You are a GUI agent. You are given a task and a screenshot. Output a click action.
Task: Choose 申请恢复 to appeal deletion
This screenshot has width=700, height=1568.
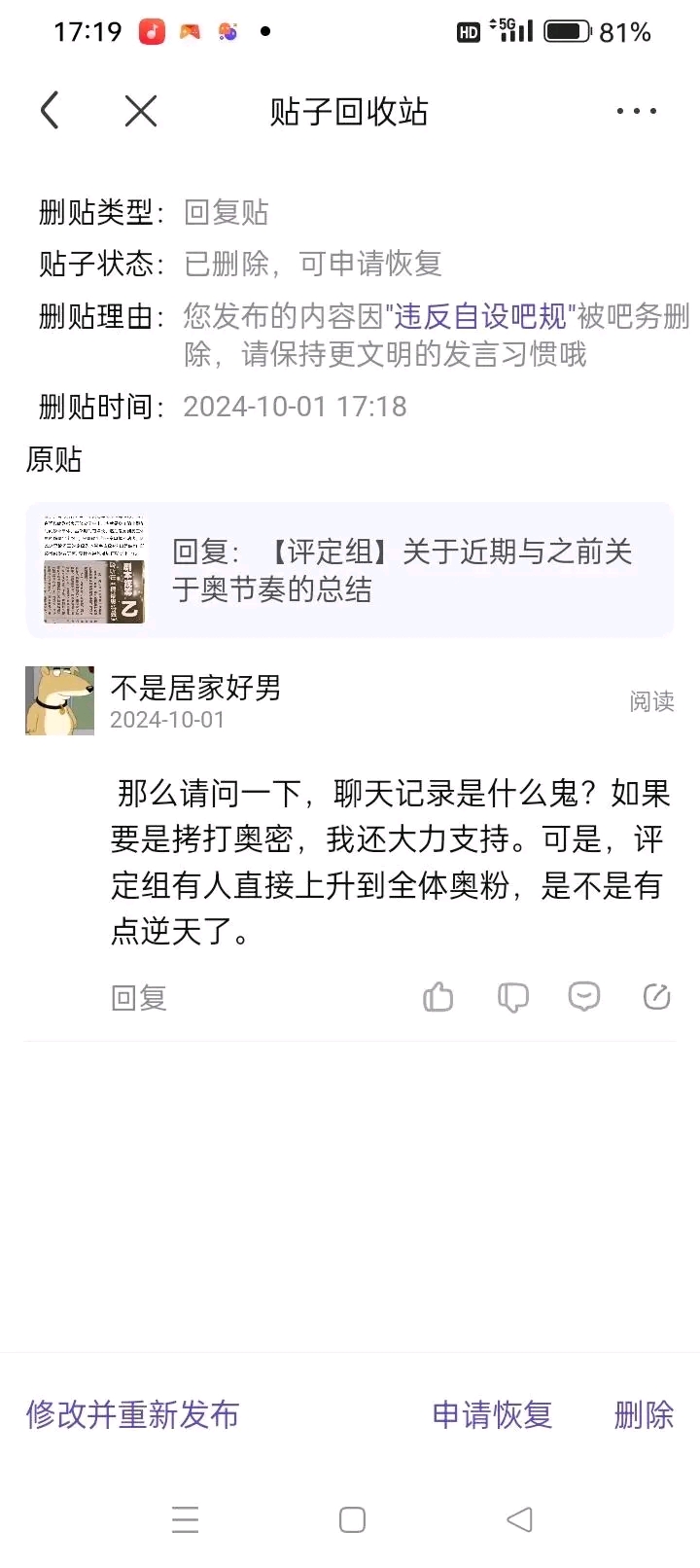(x=492, y=1414)
